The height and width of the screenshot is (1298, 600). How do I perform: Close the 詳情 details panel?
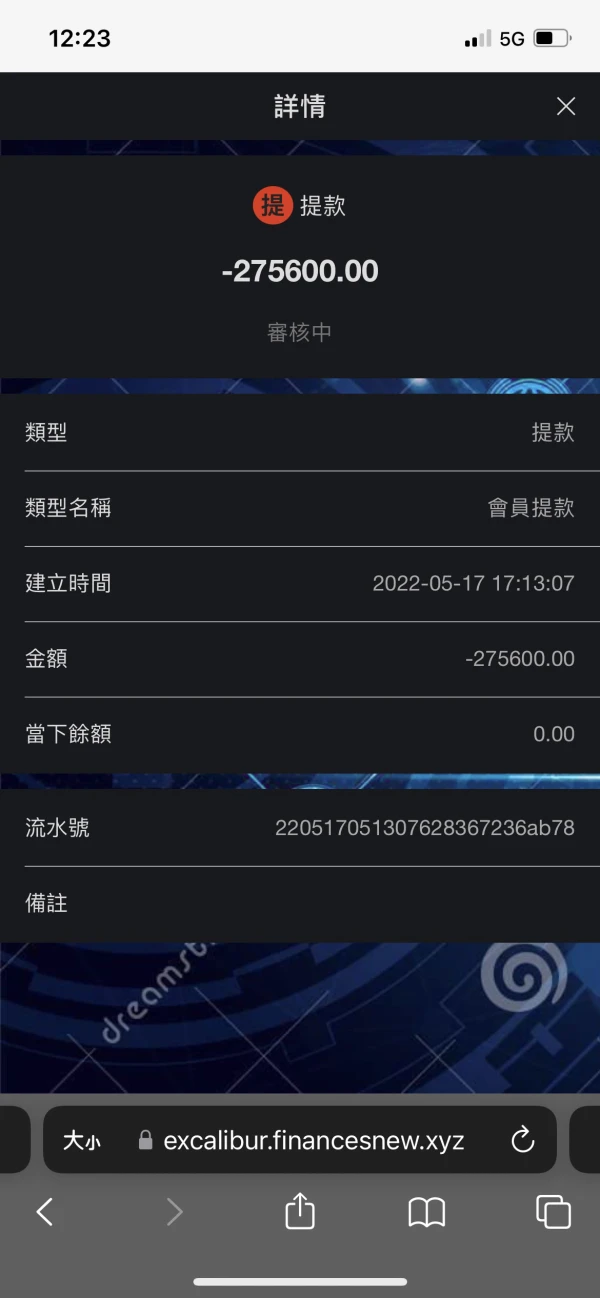pos(566,106)
